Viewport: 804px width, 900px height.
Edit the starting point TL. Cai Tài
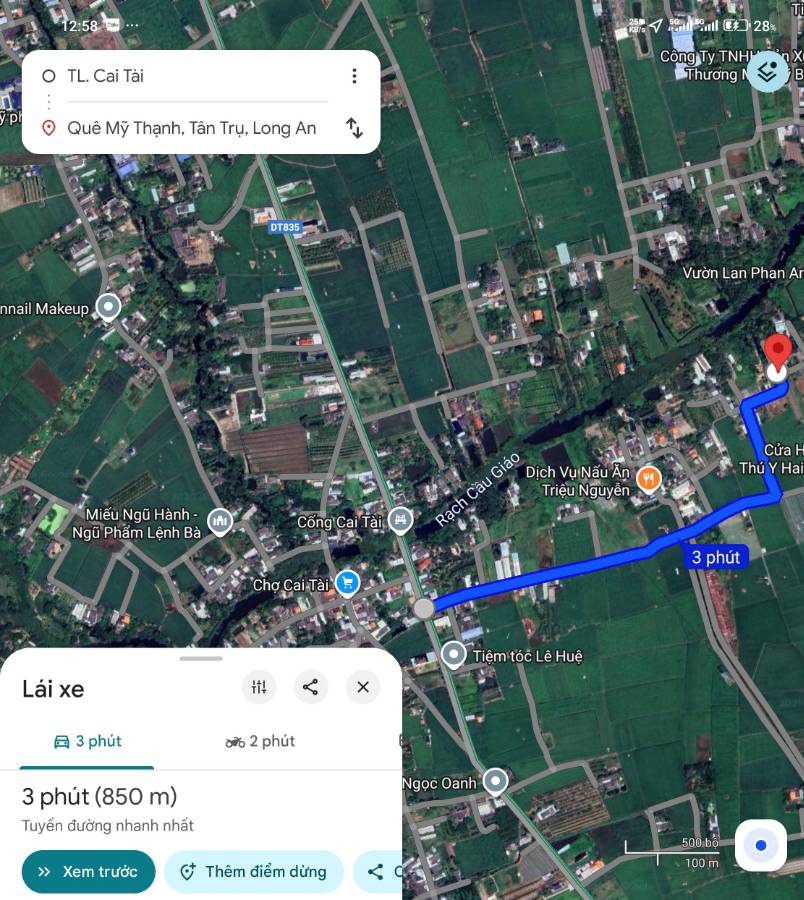[x=190, y=76]
